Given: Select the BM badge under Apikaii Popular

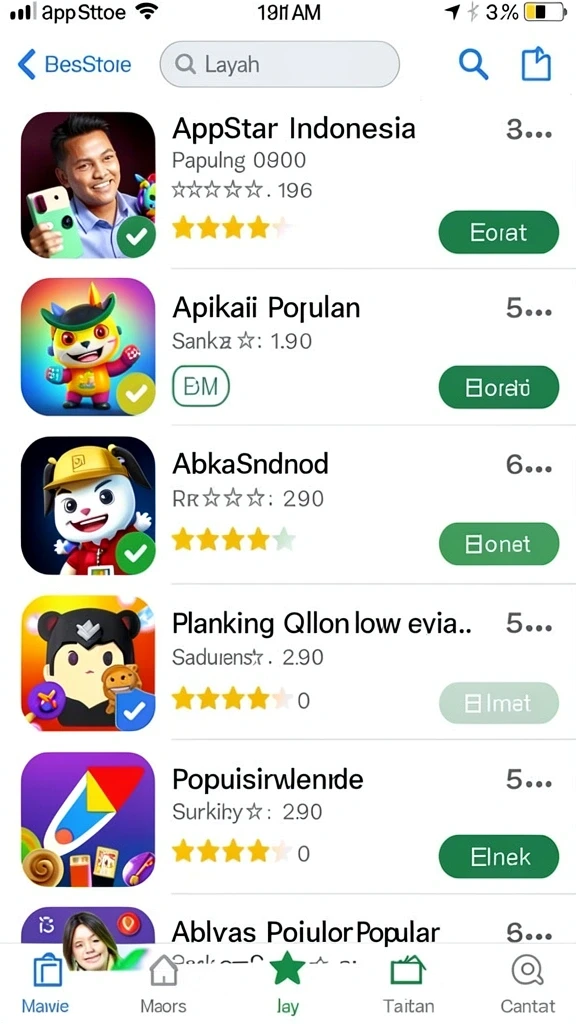Looking at the screenshot, I should (x=200, y=387).
